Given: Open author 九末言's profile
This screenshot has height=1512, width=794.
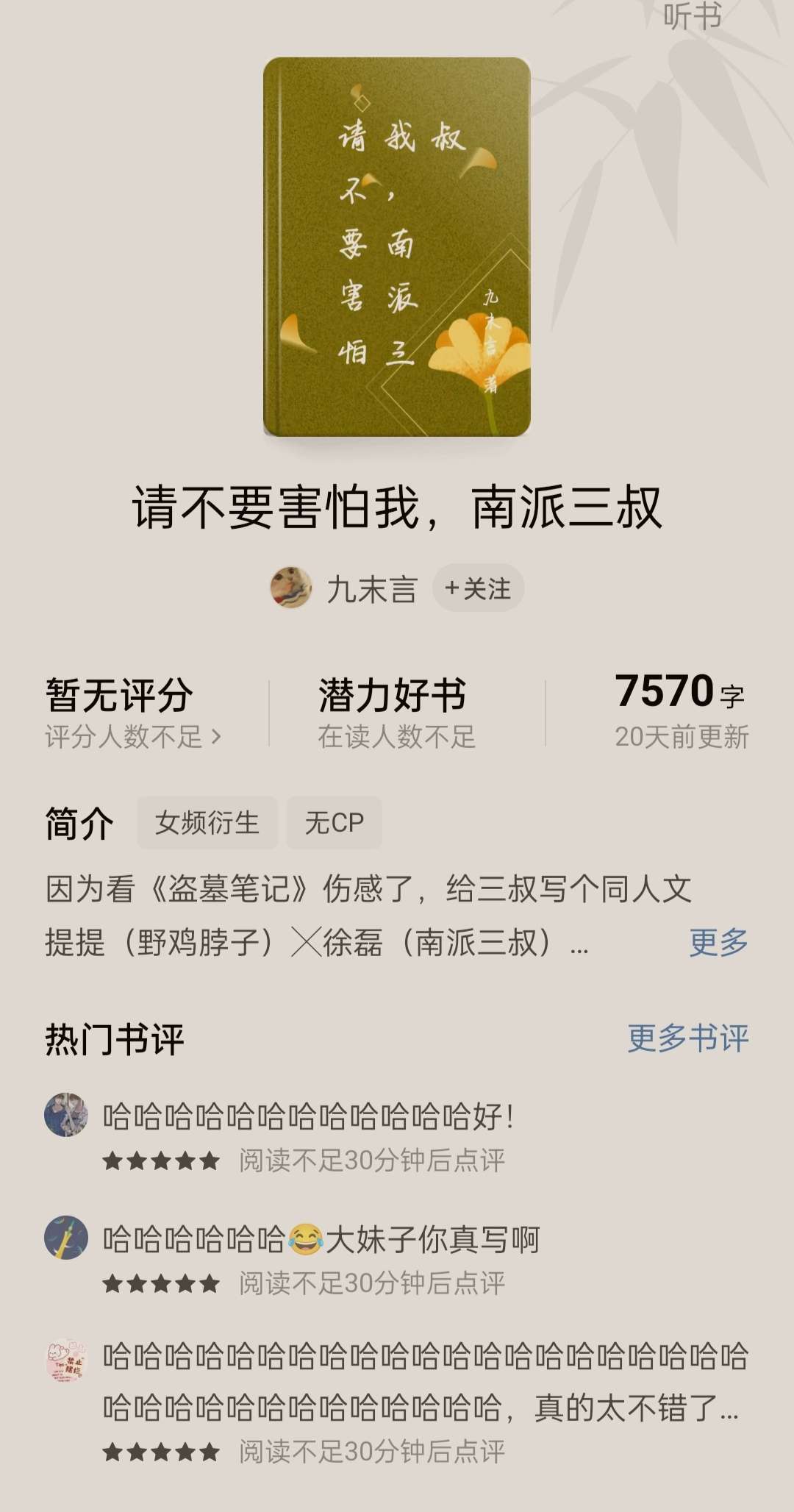Looking at the screenshot, I should click(x=371, y=589).
